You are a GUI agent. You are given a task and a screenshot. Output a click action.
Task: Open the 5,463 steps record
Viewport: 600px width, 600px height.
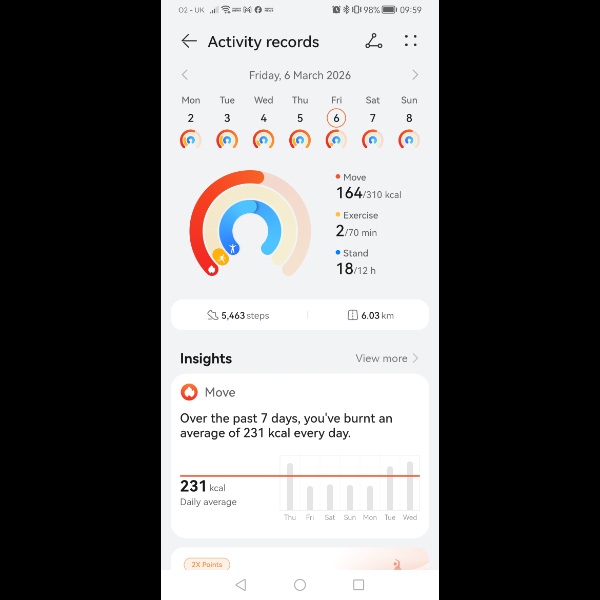(238, 315)
